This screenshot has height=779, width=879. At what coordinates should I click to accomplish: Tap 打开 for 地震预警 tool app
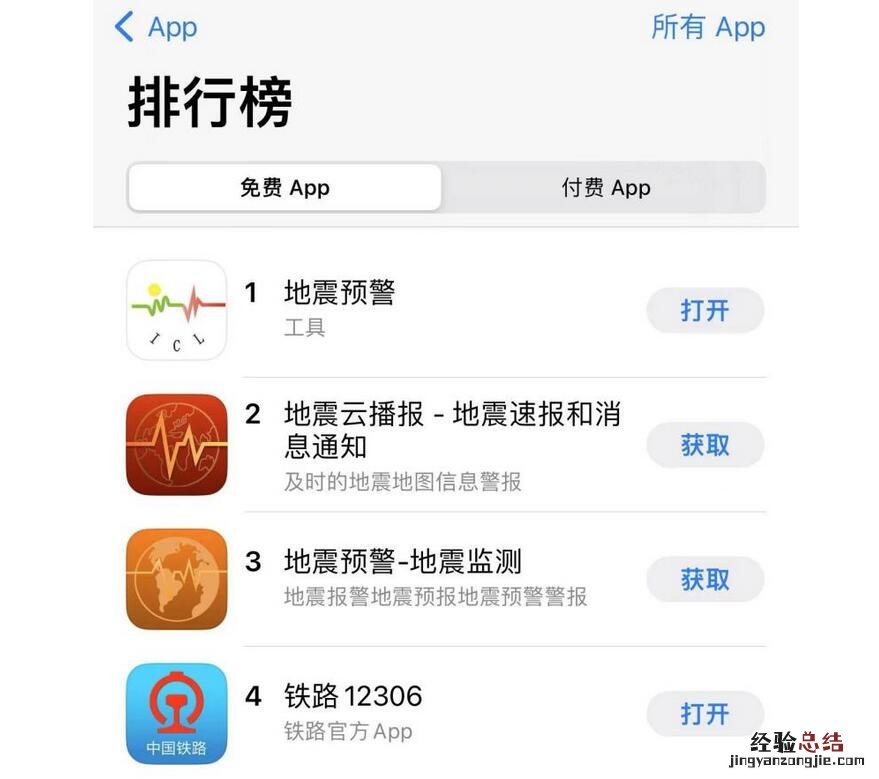(x=705, y=310)
